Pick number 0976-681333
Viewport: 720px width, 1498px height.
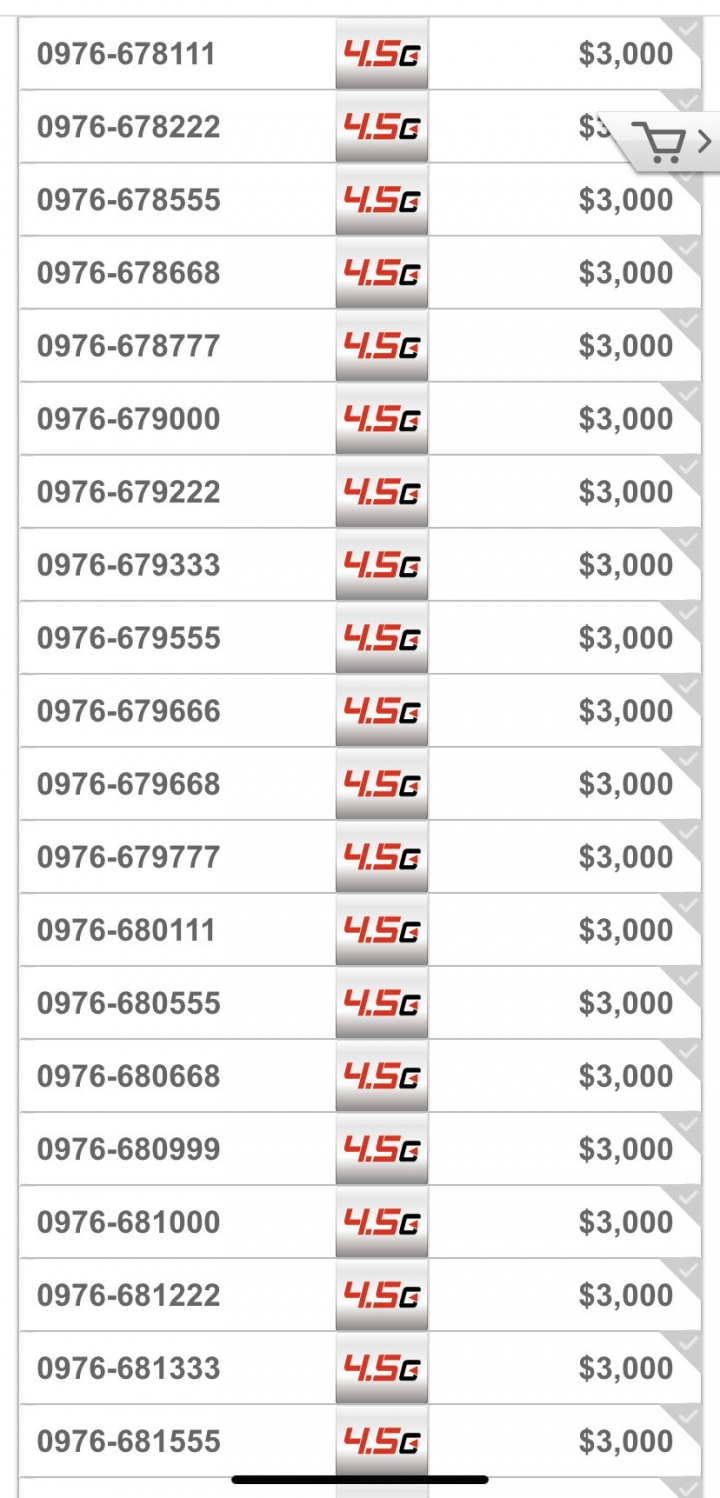click(360, 1368)
